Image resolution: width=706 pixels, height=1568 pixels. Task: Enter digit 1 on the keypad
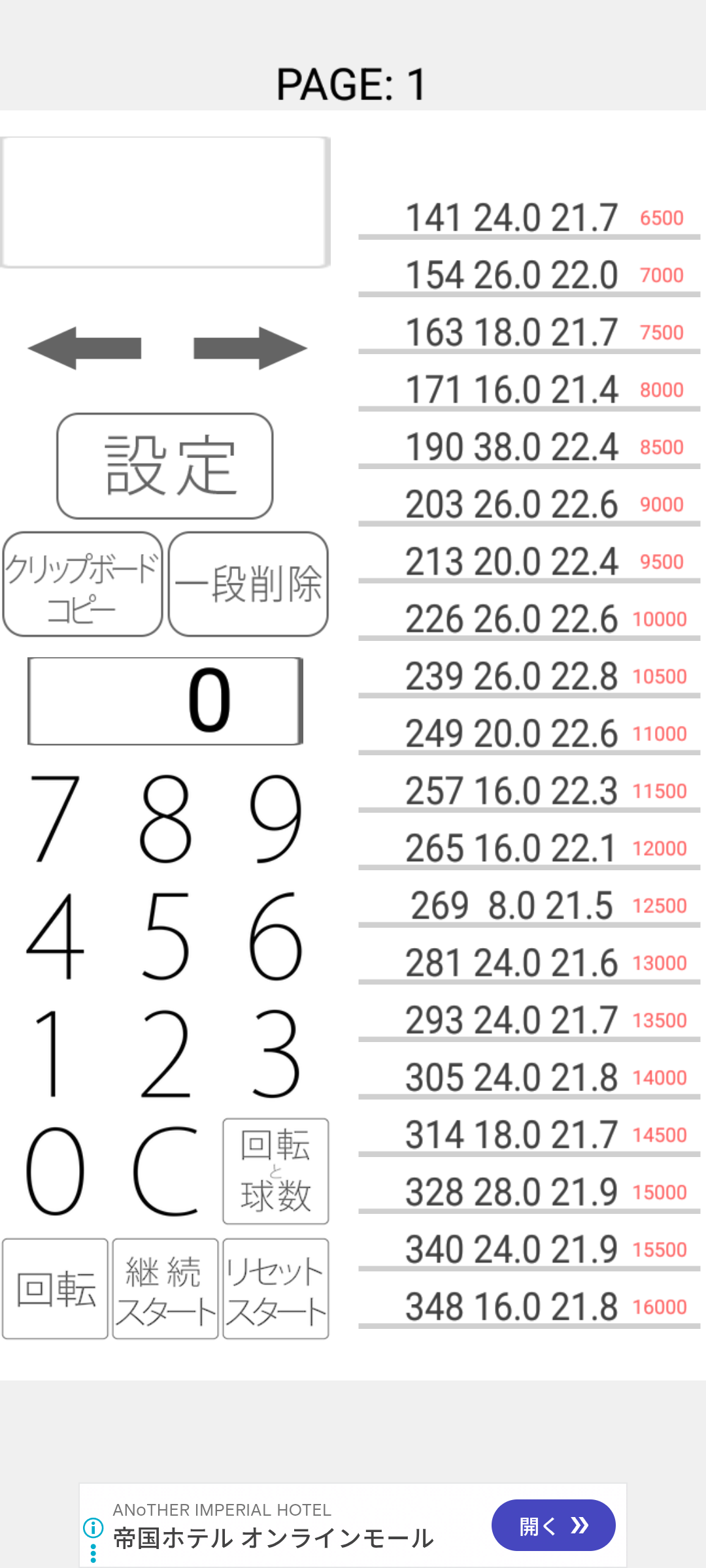(x=55, y=1053)
